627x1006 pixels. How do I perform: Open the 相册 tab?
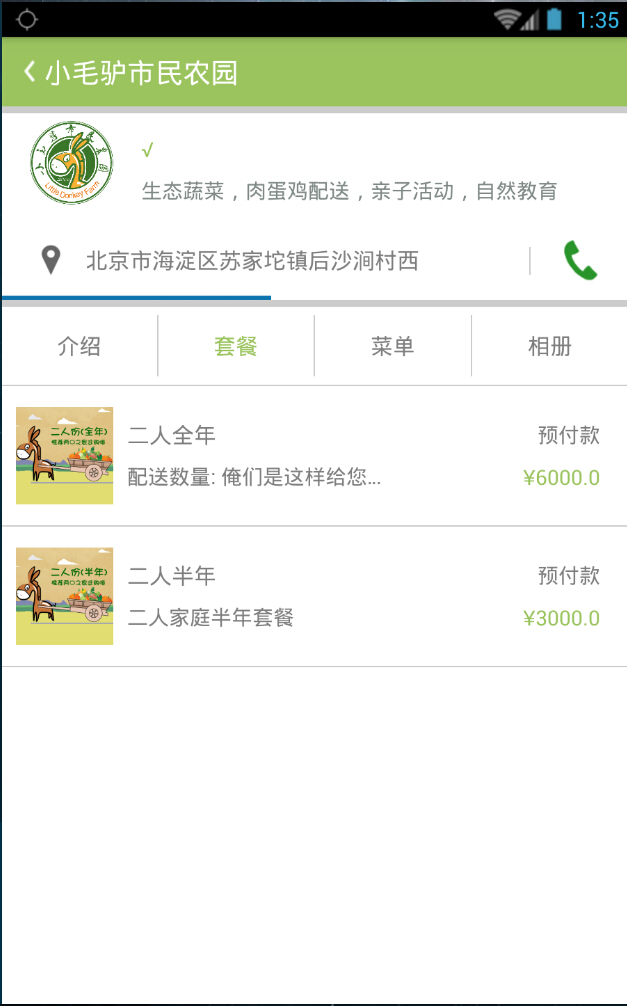point(549,347)
